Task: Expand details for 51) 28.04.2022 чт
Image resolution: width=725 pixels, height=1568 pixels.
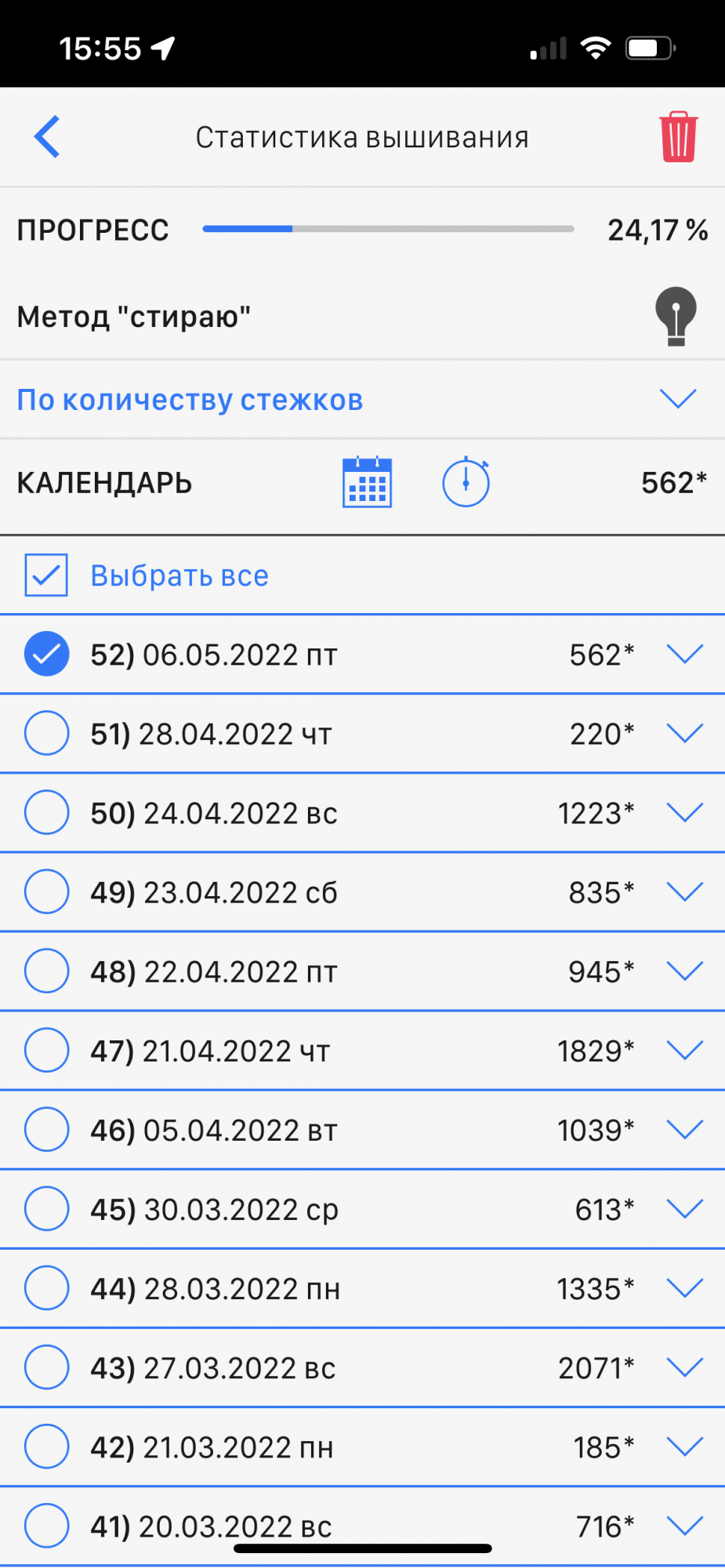Action: pos(684,733)
